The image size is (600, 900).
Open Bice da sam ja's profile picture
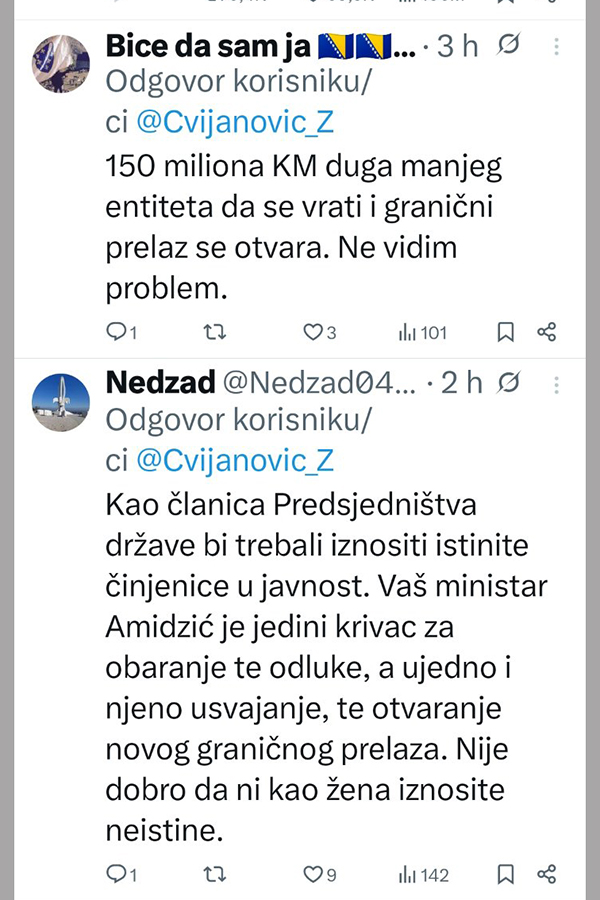point(62,62)
